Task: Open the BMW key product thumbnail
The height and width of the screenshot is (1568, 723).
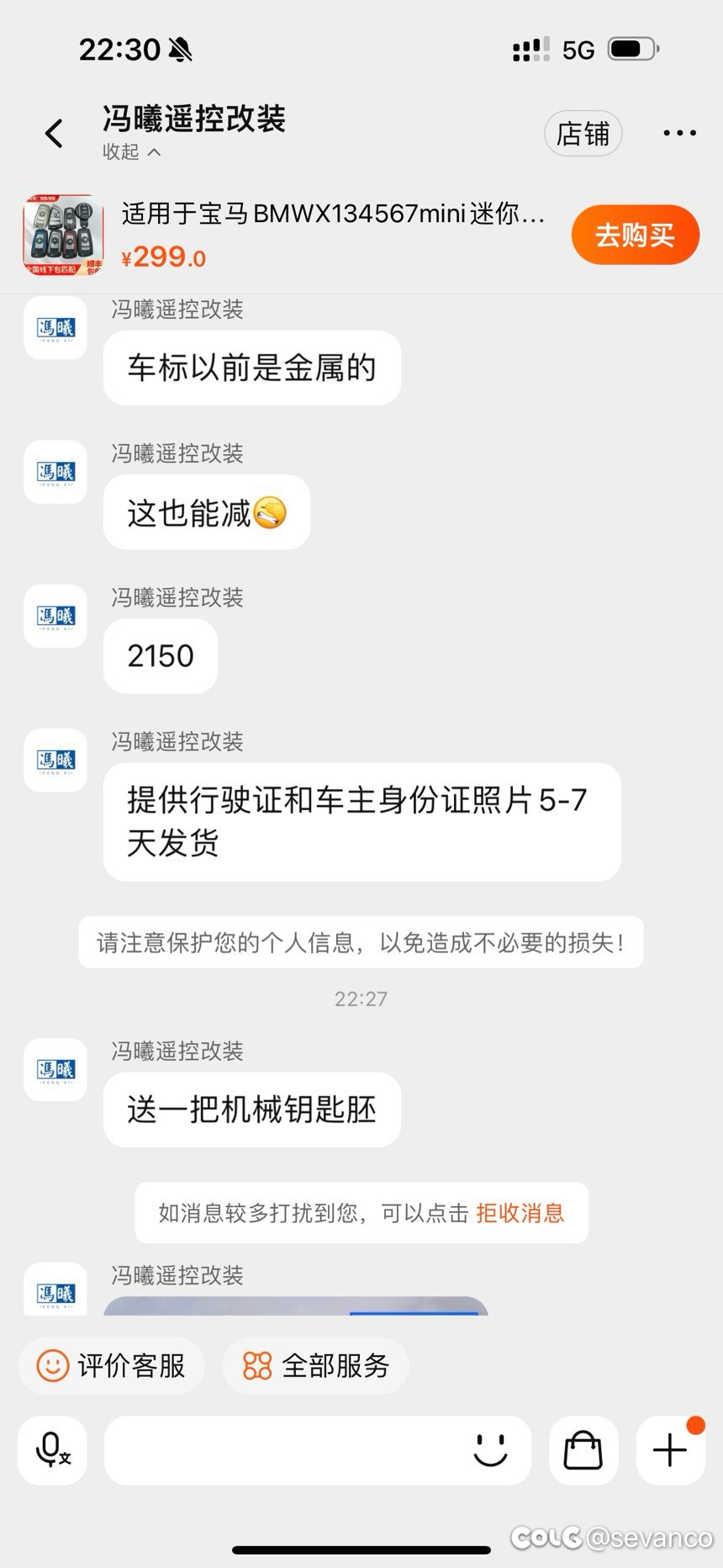Action: (x=63, y=236)
